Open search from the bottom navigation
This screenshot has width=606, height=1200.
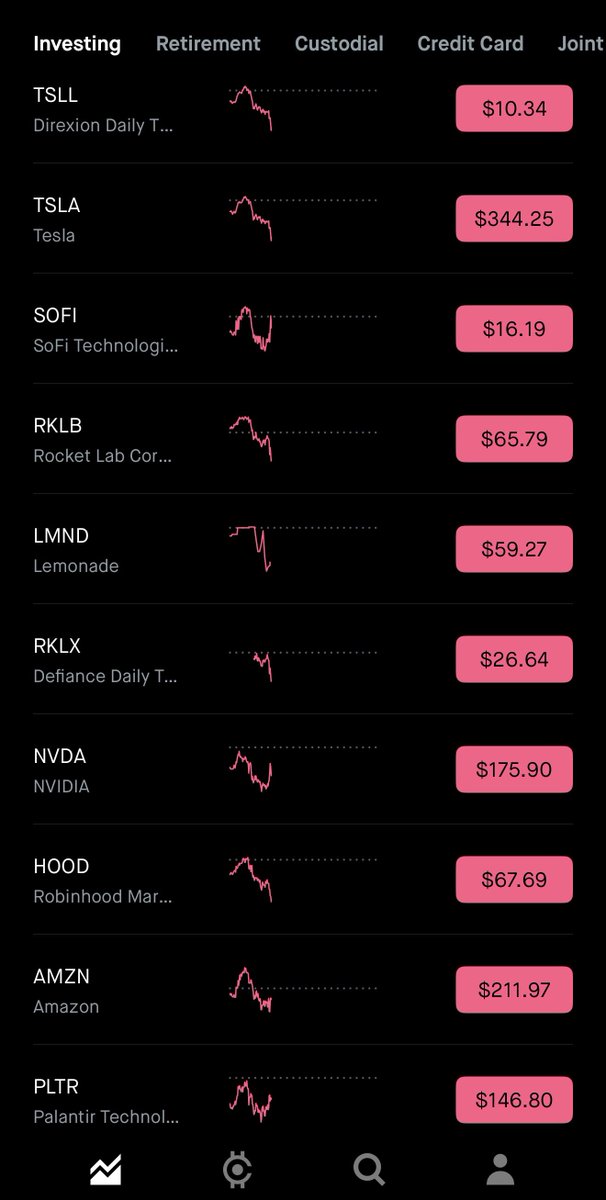click(369, 1168)
